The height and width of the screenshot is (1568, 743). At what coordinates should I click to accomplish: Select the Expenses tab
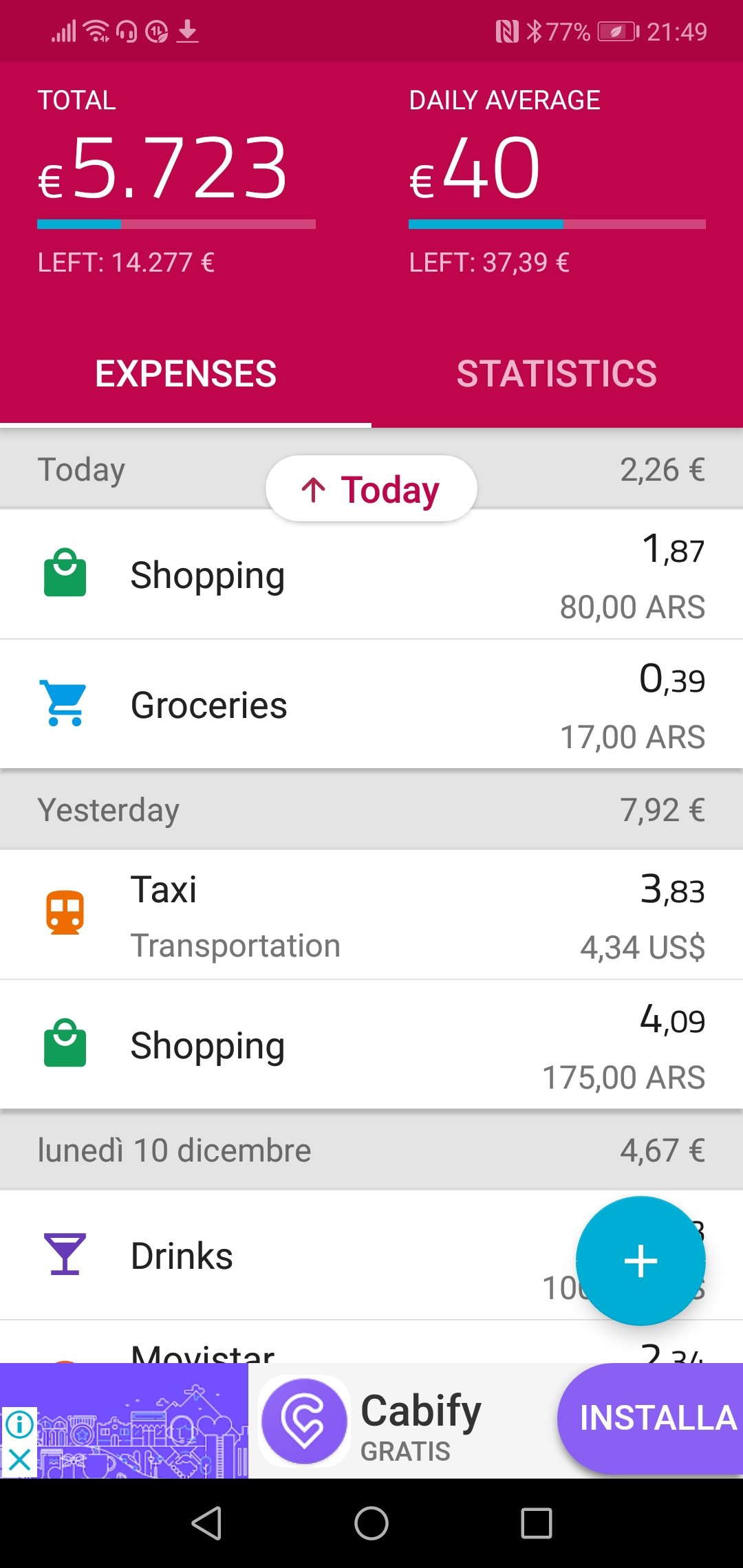(x=186, y=374)
